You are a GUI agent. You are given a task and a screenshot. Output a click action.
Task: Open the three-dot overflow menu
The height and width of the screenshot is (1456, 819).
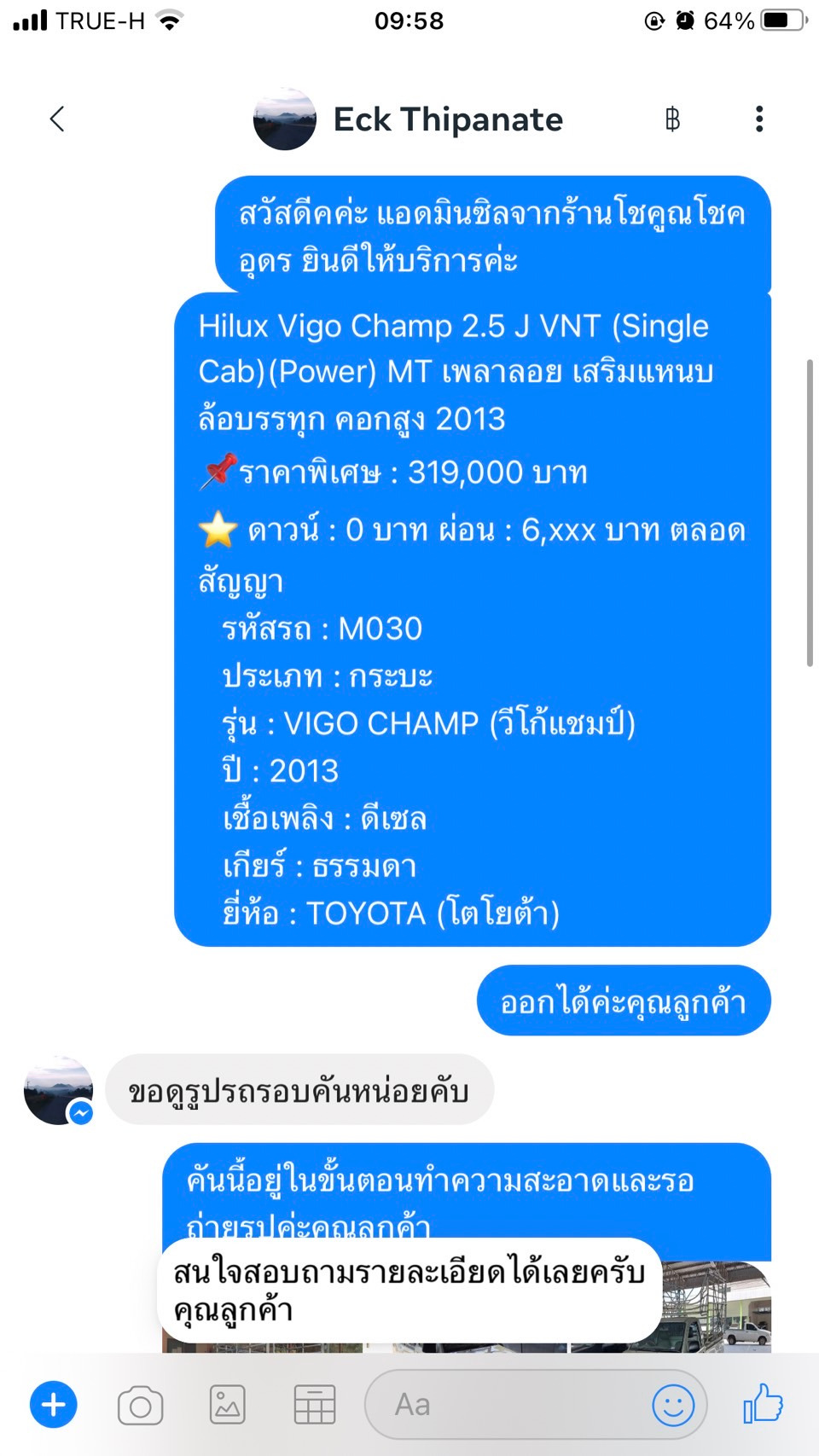tap(759, 119)
